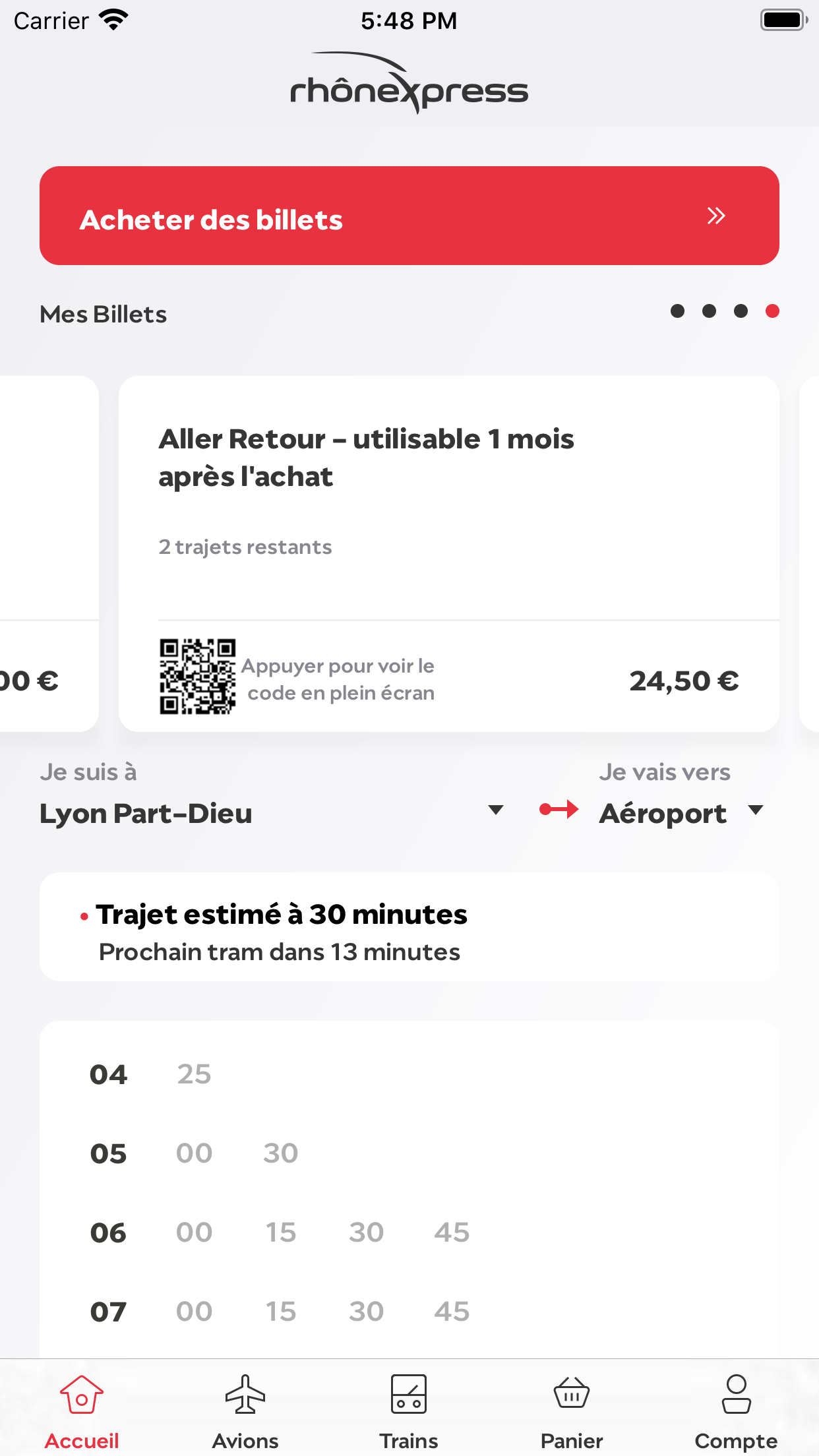Swap direction with the red arrow

tap(559, 809)
